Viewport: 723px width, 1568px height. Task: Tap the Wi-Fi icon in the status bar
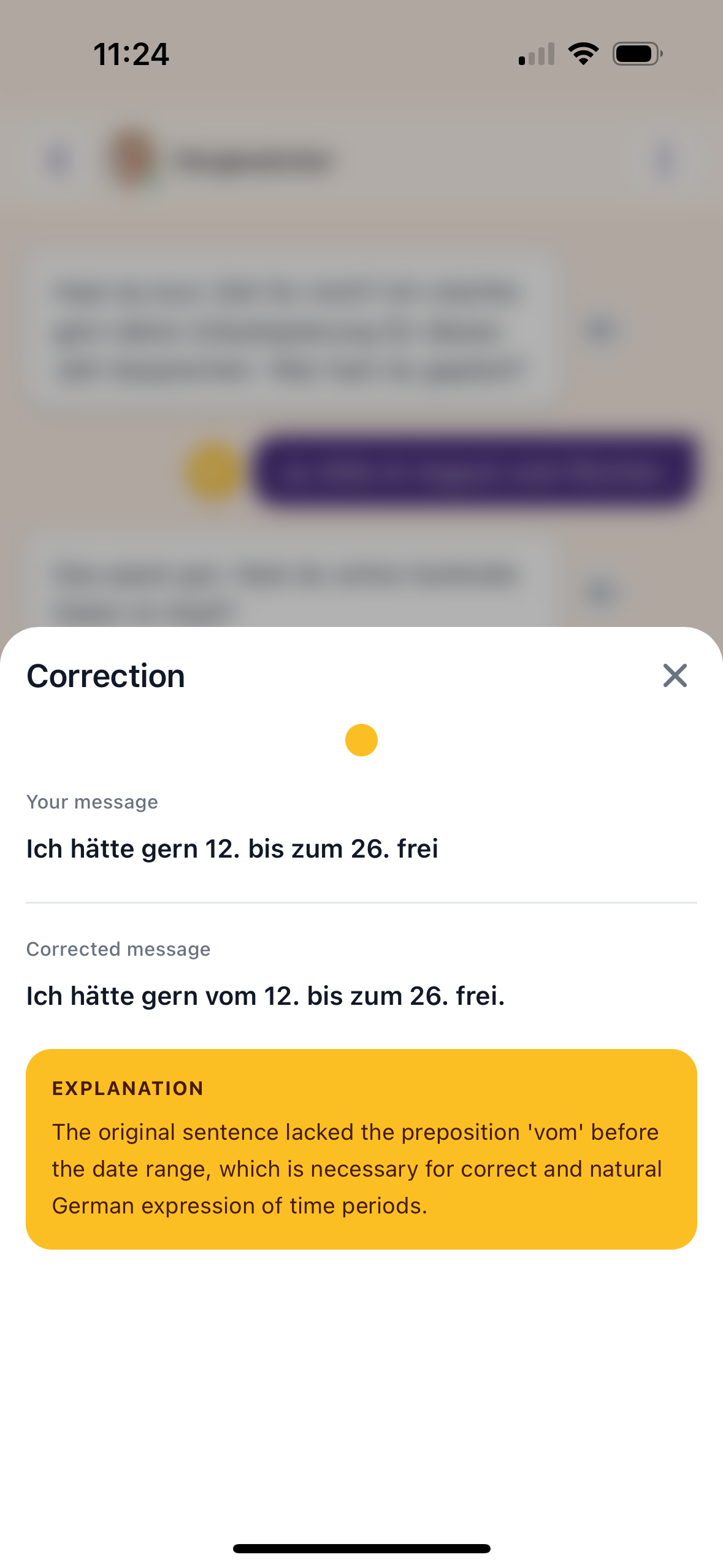click(x=583, y=53)
